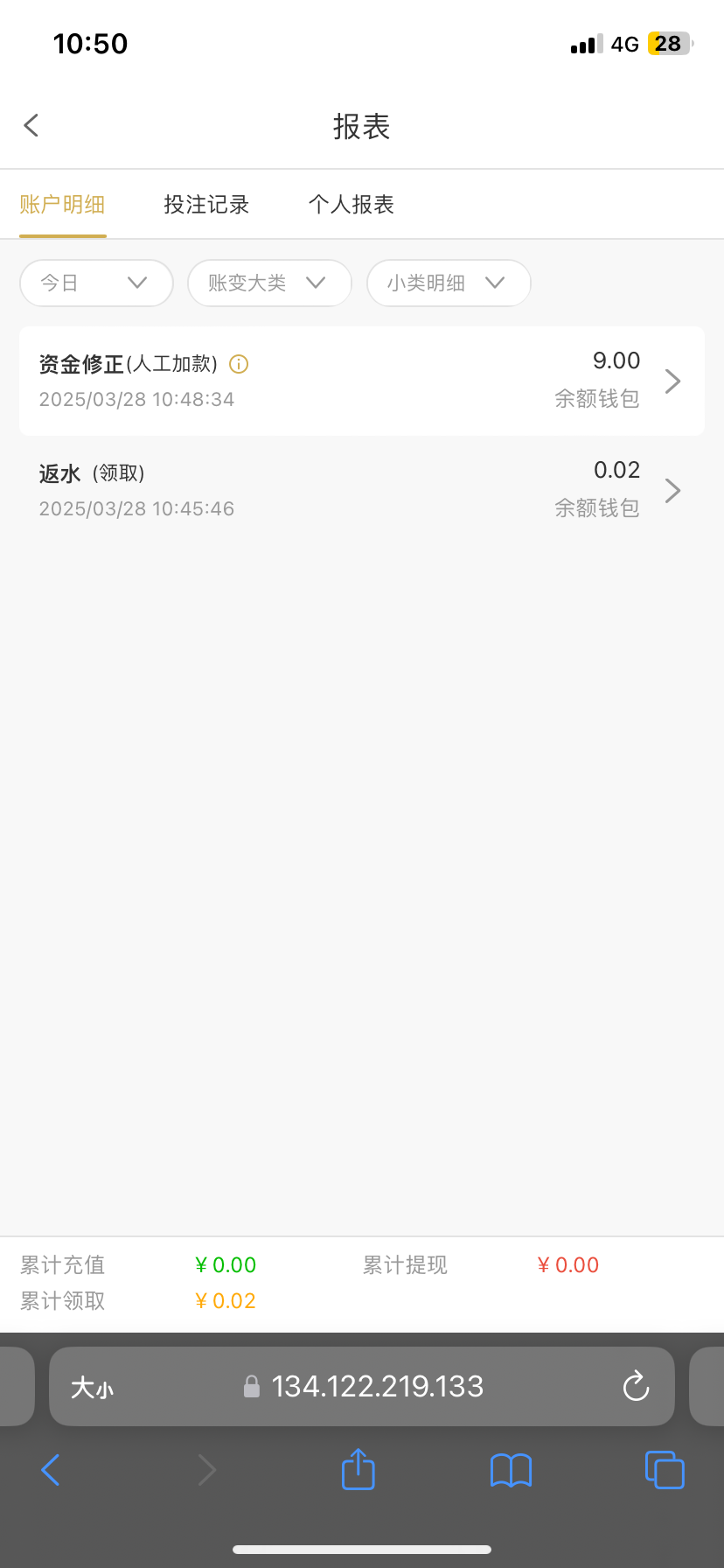The width and height of the screenshot is (724, 1568).
Task: Expand the 小类明细 filter dropdown
Action: (449, 283)
